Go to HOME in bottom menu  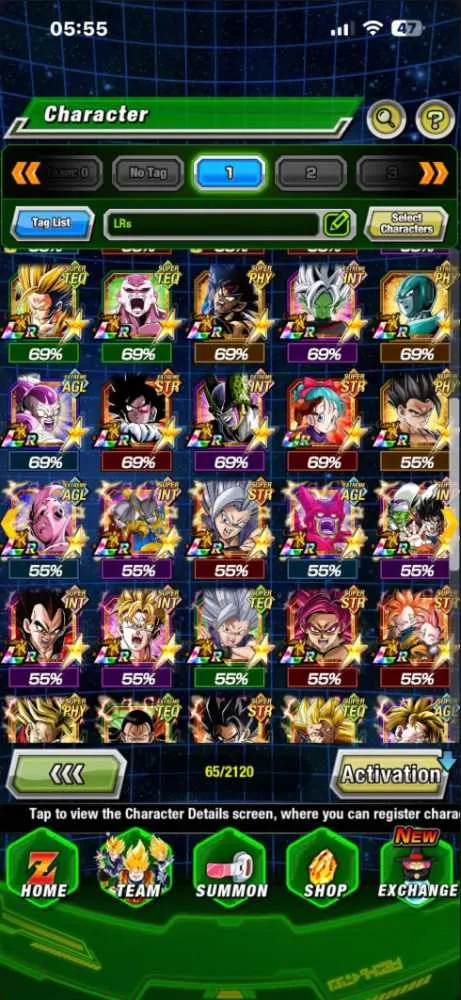click(x=43, y=867)
